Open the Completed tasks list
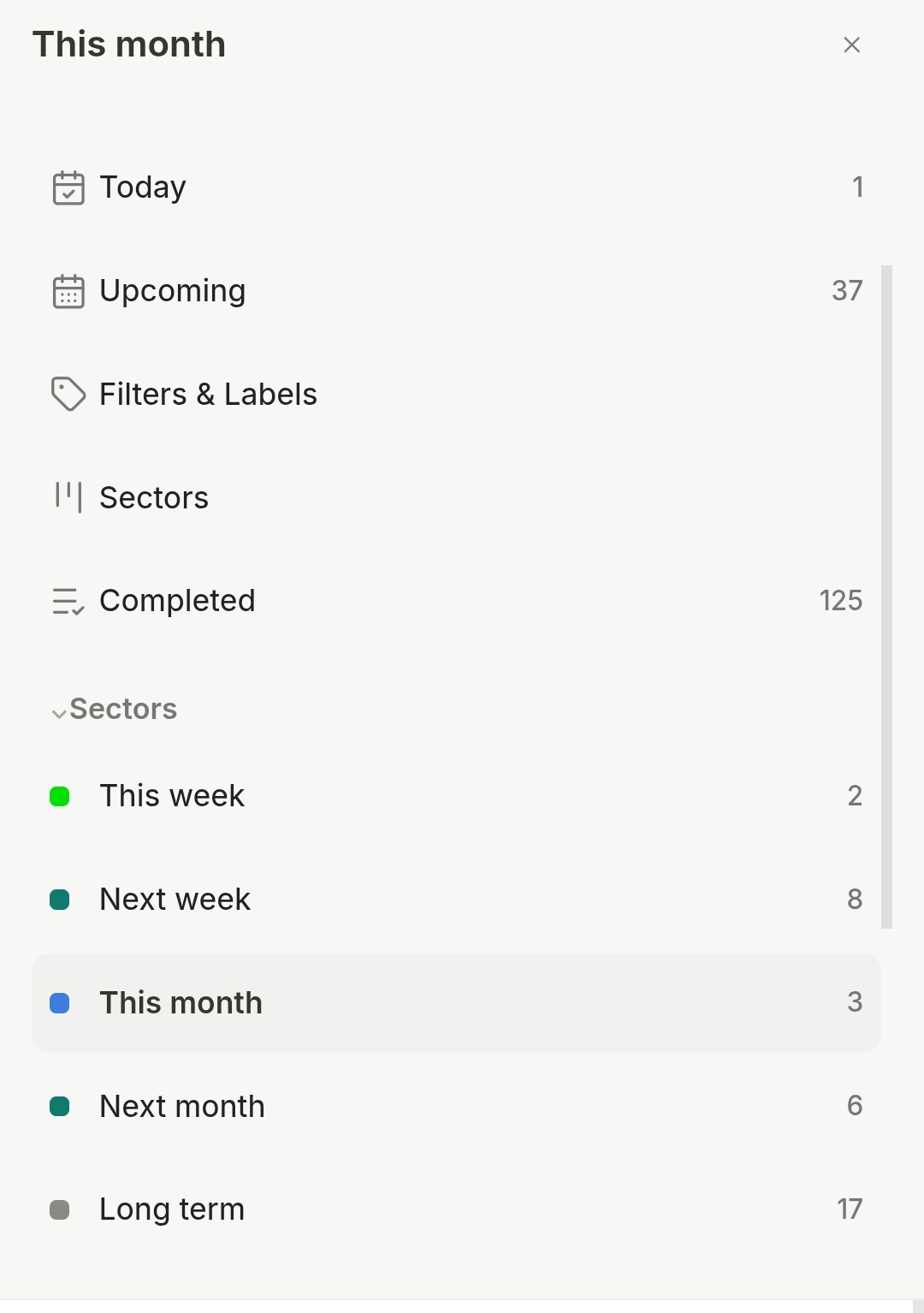The image size is (924, 1313). click(x=456, y=601)
